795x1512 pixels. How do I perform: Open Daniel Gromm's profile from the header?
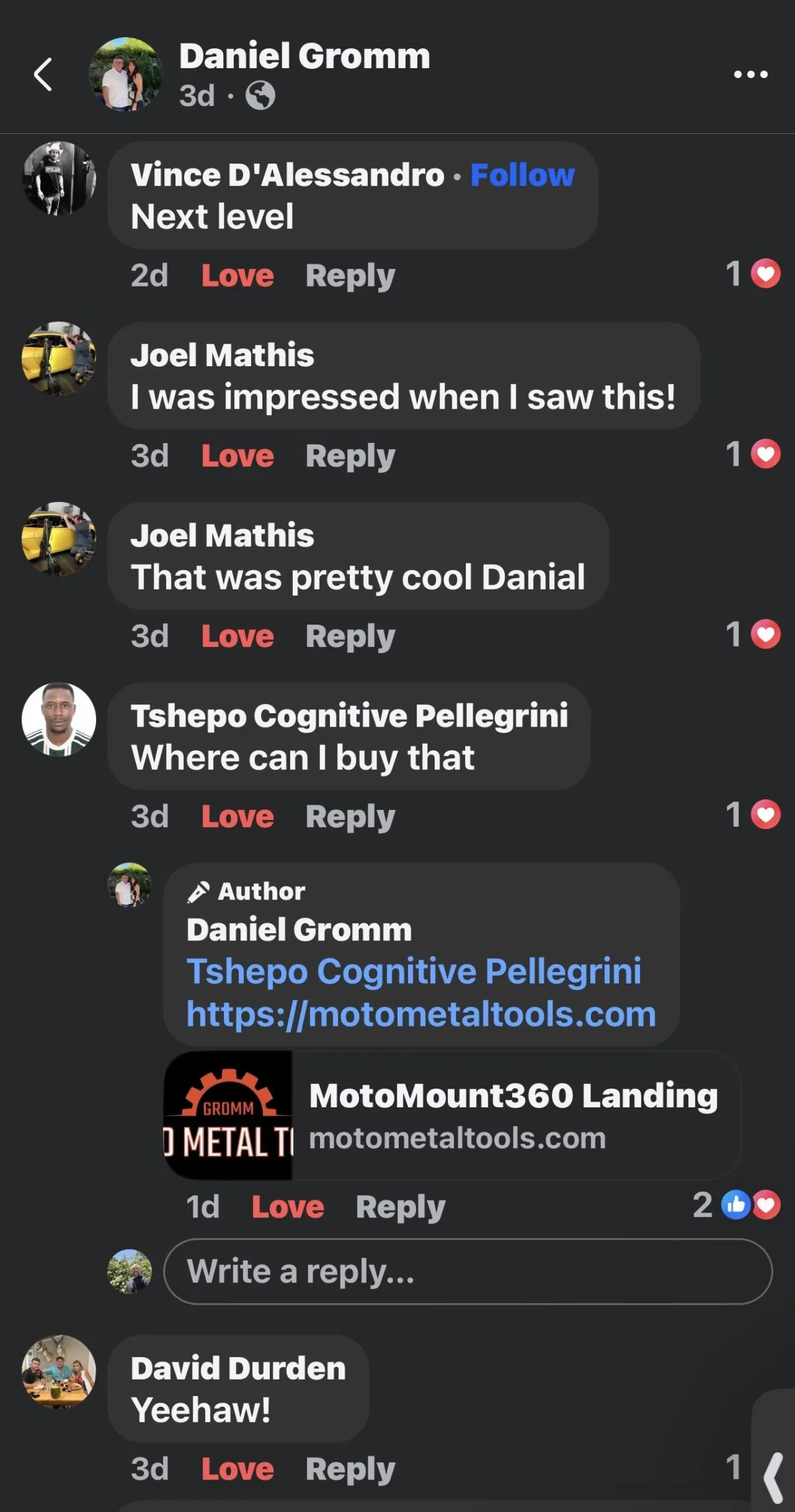point(304,56)
